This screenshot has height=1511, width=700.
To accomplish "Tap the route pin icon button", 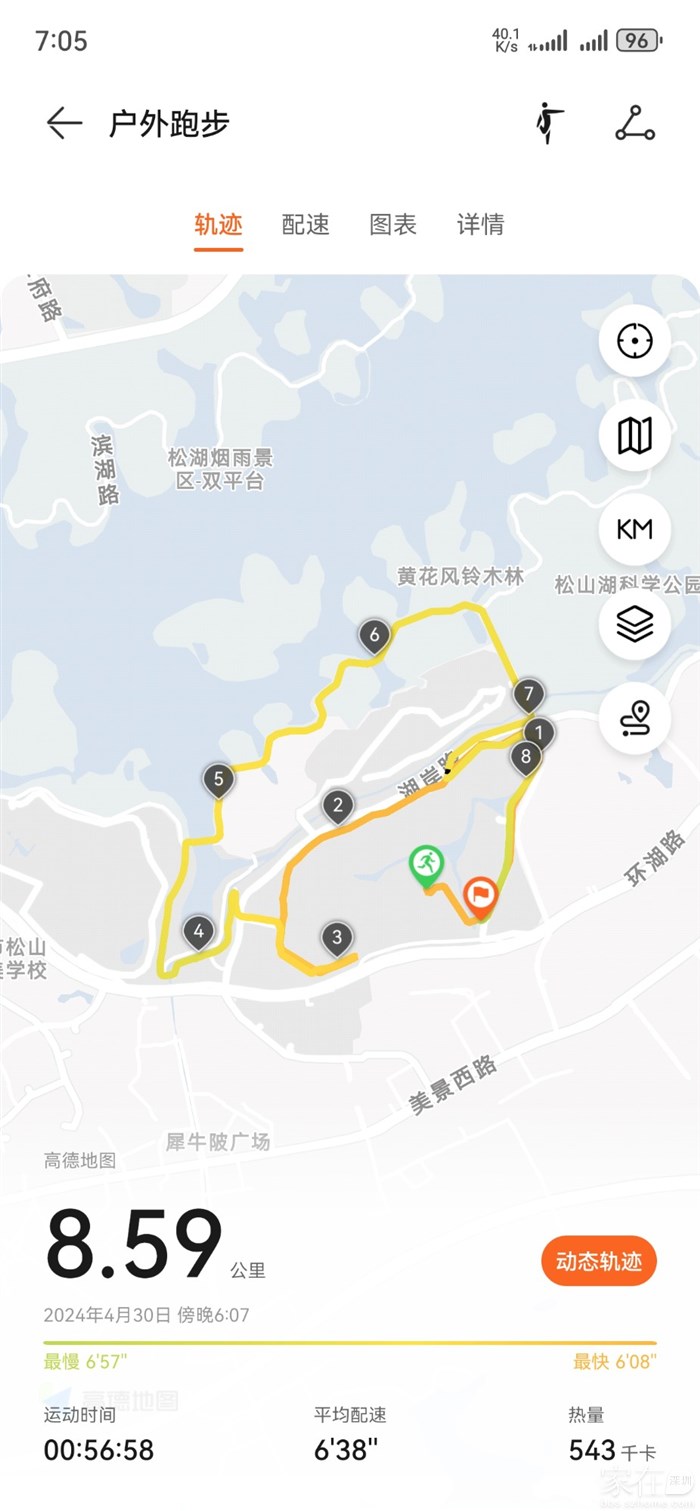I will (x=634, y=718).
